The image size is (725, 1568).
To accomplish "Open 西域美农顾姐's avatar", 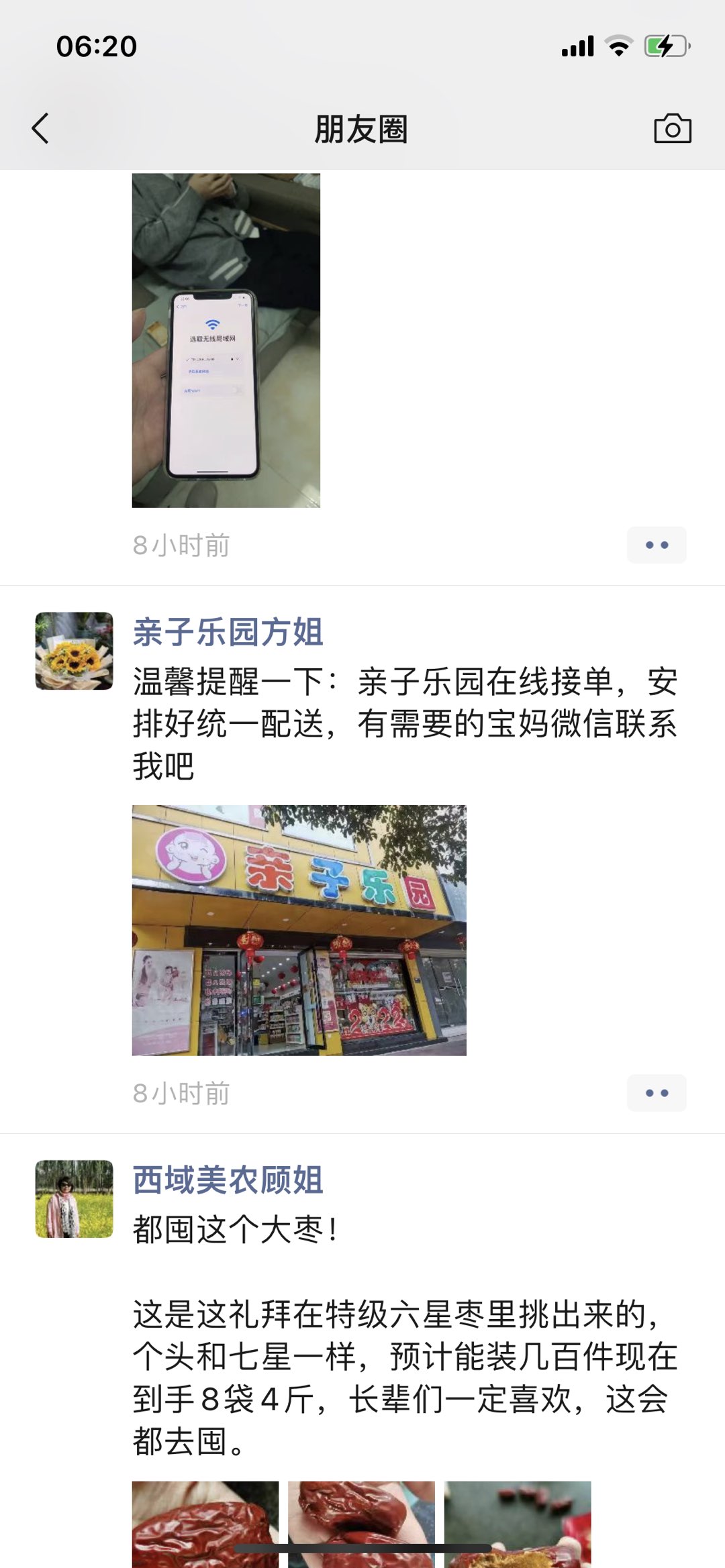I will 74,1198.
